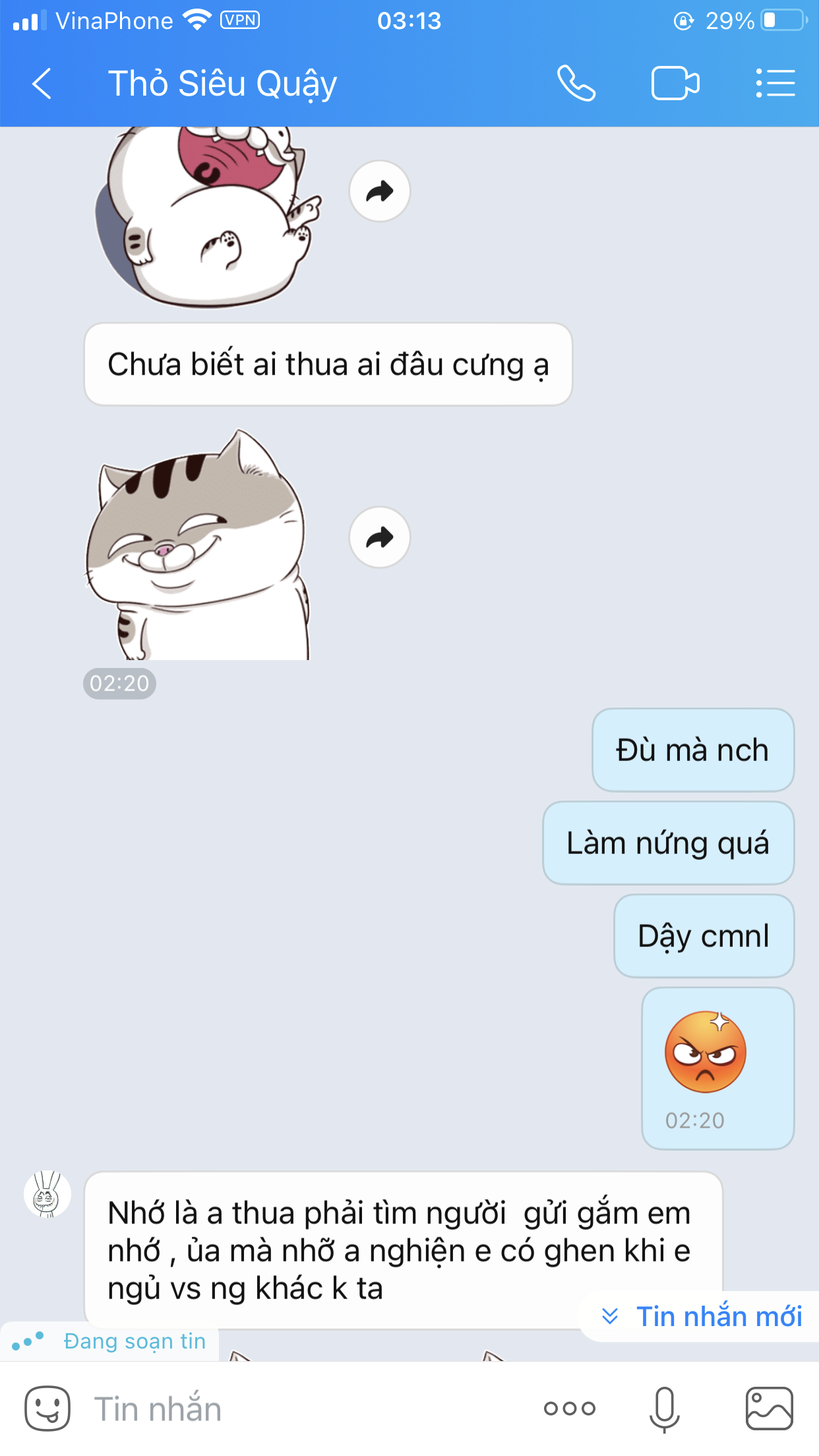819x1456 pixels.
Task: Open the sender's rabbit avatar profile
Action: click(x=47, y=1194)
